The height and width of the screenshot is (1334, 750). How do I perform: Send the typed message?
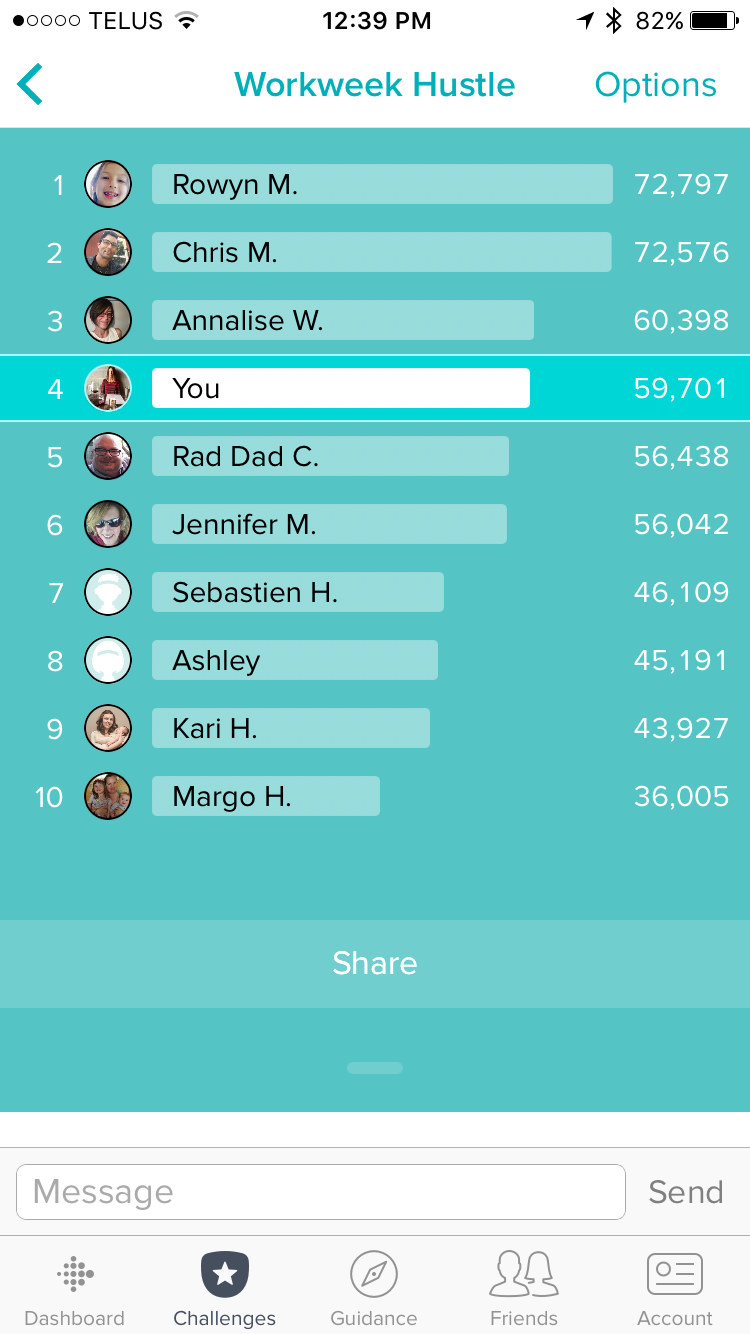[x=685, y=1191]
